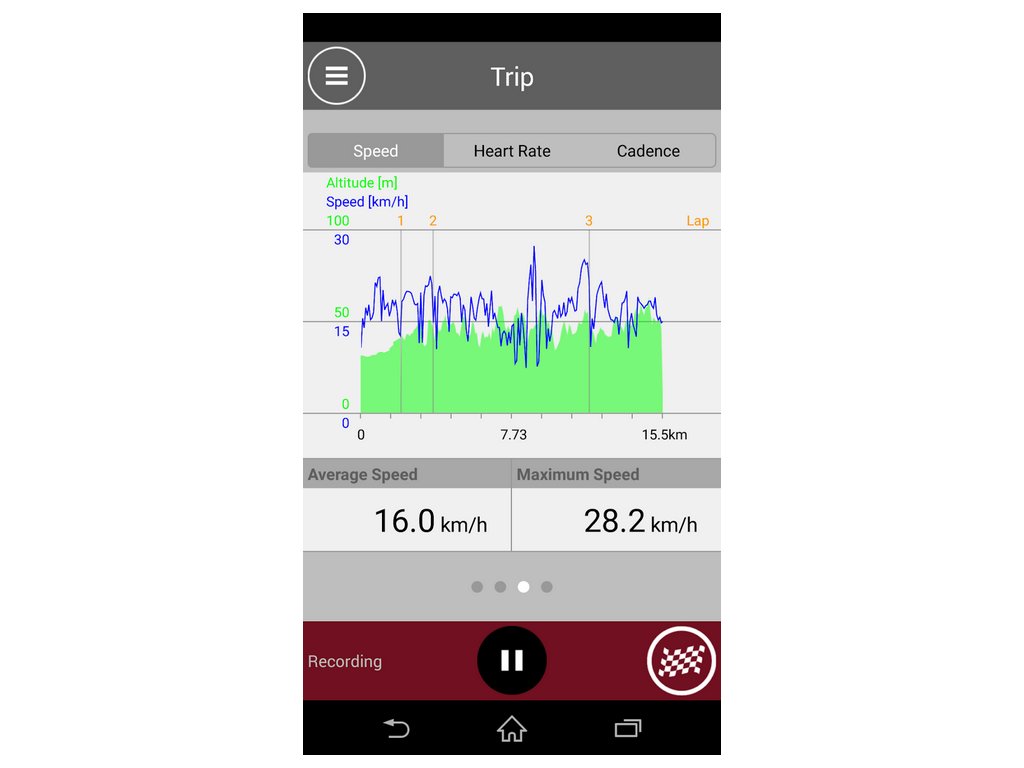The width and height of the screenshot is (1024, 768).
Task: Go back with the system back button
Action: click(397, 729)
